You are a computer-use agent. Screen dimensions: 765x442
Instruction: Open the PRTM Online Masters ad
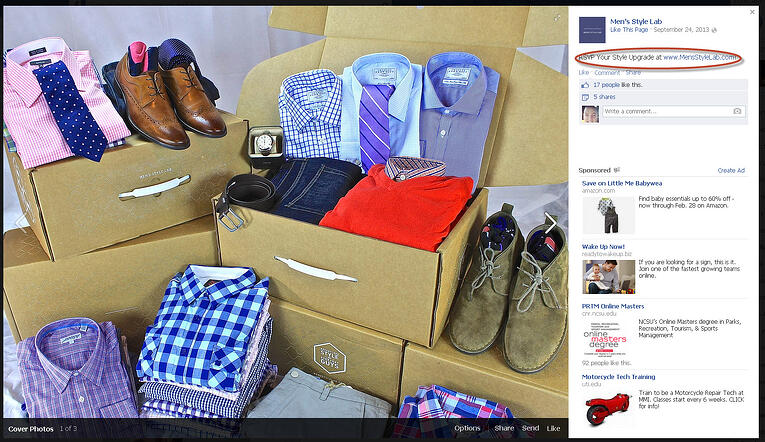tap(614, 307)
